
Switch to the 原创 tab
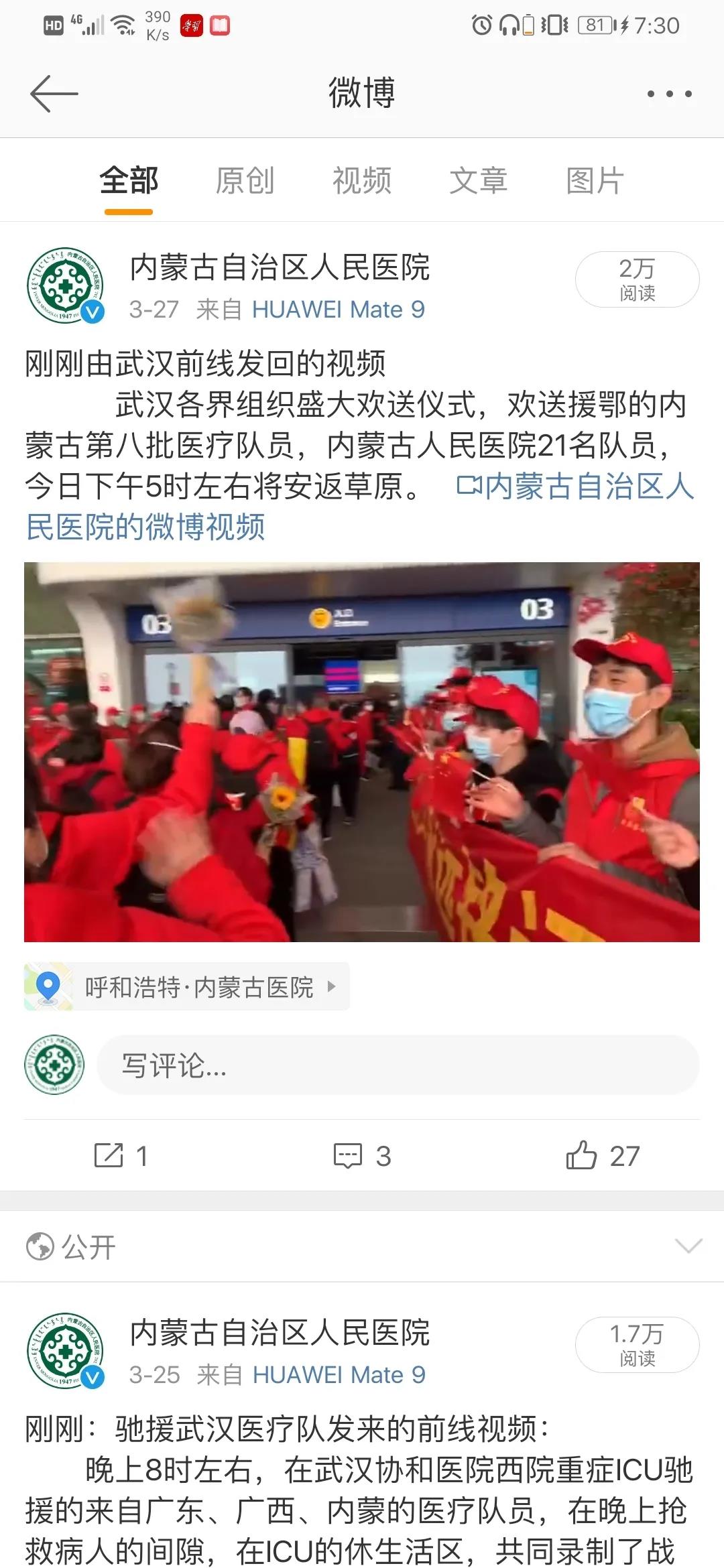(245, 181)
